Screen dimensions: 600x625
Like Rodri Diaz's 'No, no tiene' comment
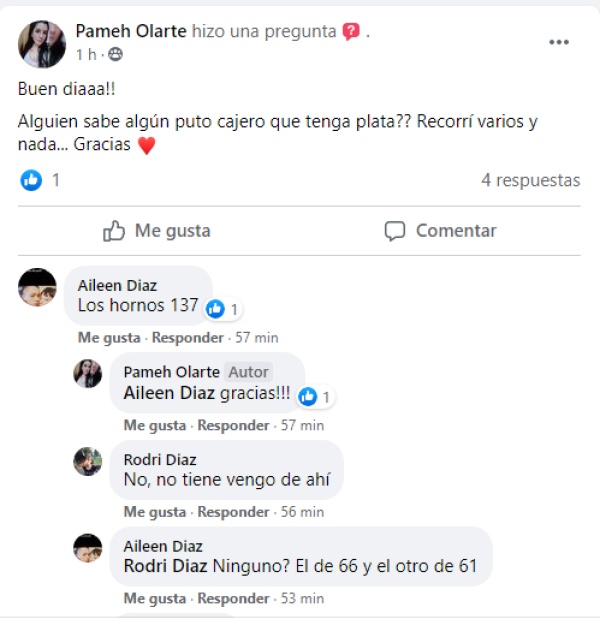coord(154,512)
